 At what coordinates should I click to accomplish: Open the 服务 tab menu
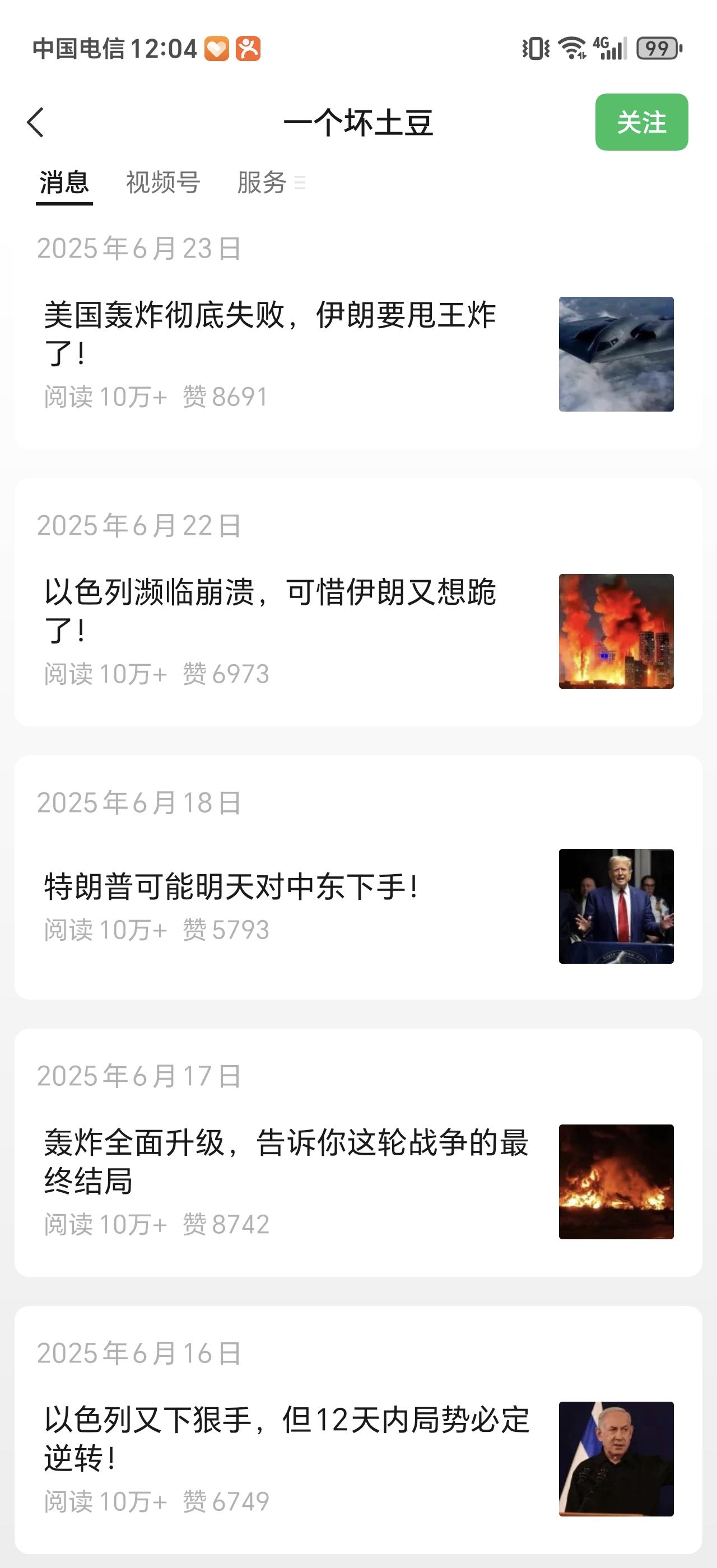tap(270, 183)
